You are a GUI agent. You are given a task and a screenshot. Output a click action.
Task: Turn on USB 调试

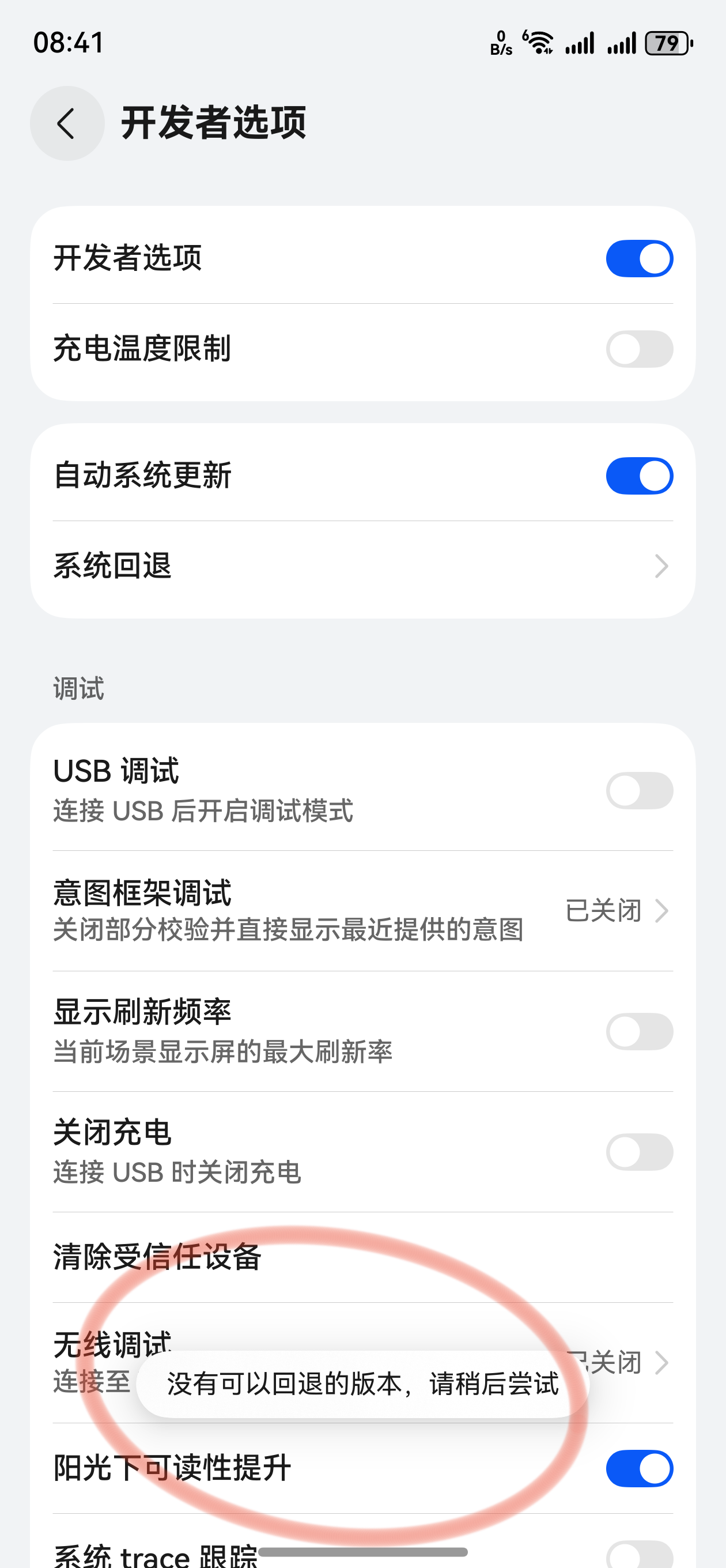coord(639,791)
